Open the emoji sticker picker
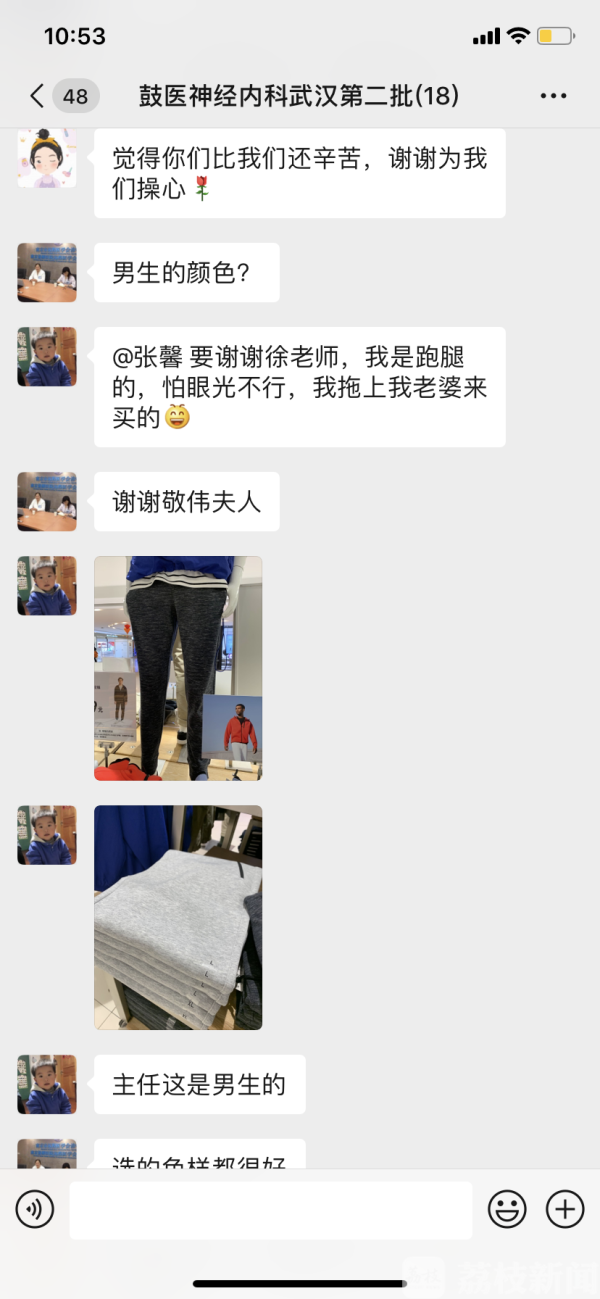The image size is (600, 1299). coord(507,1210)
